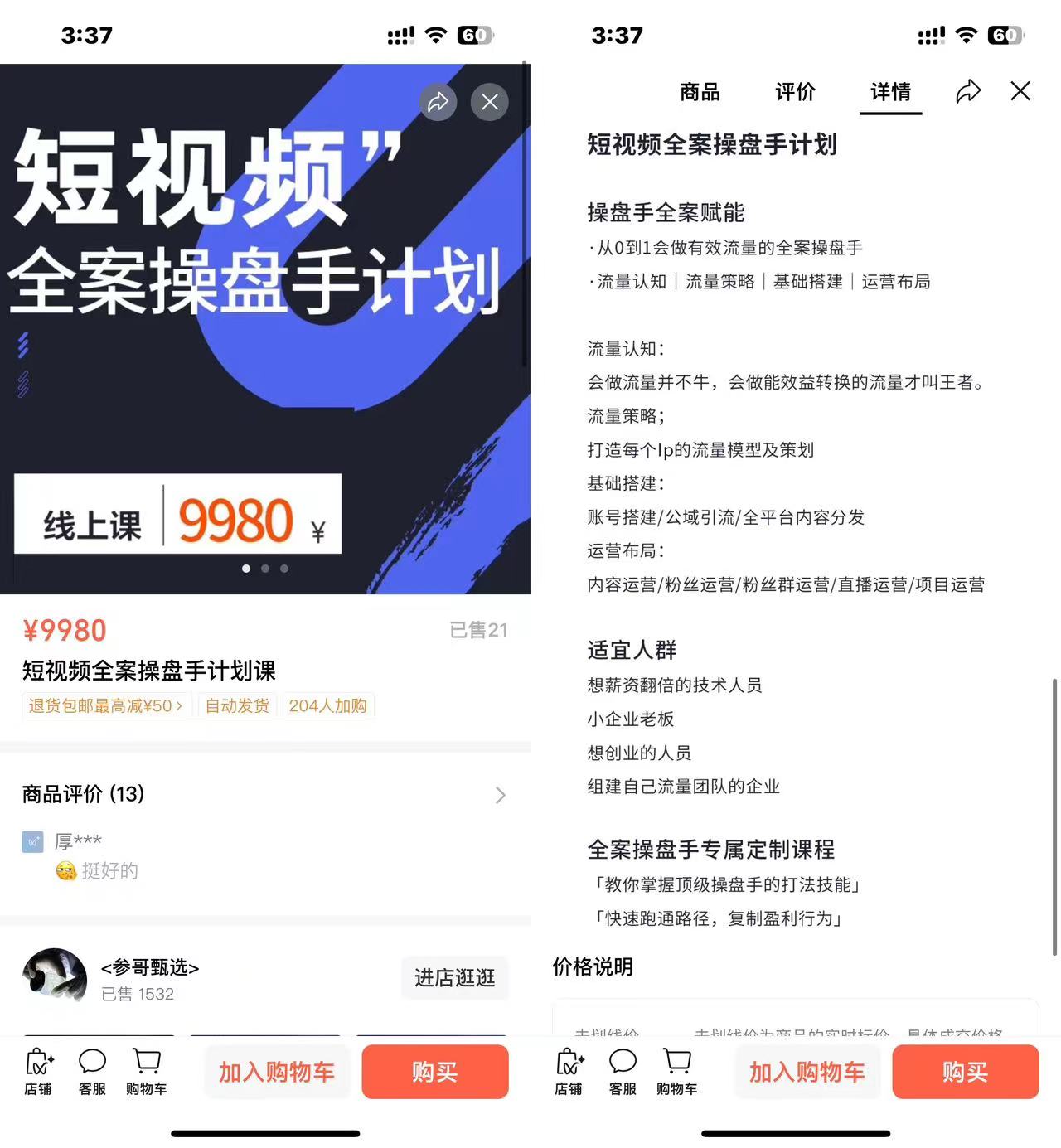Screen dimensions: 1061x1148
Task: Open the 商品评价 (13) reviews row
Action: [x=264, y=795]
